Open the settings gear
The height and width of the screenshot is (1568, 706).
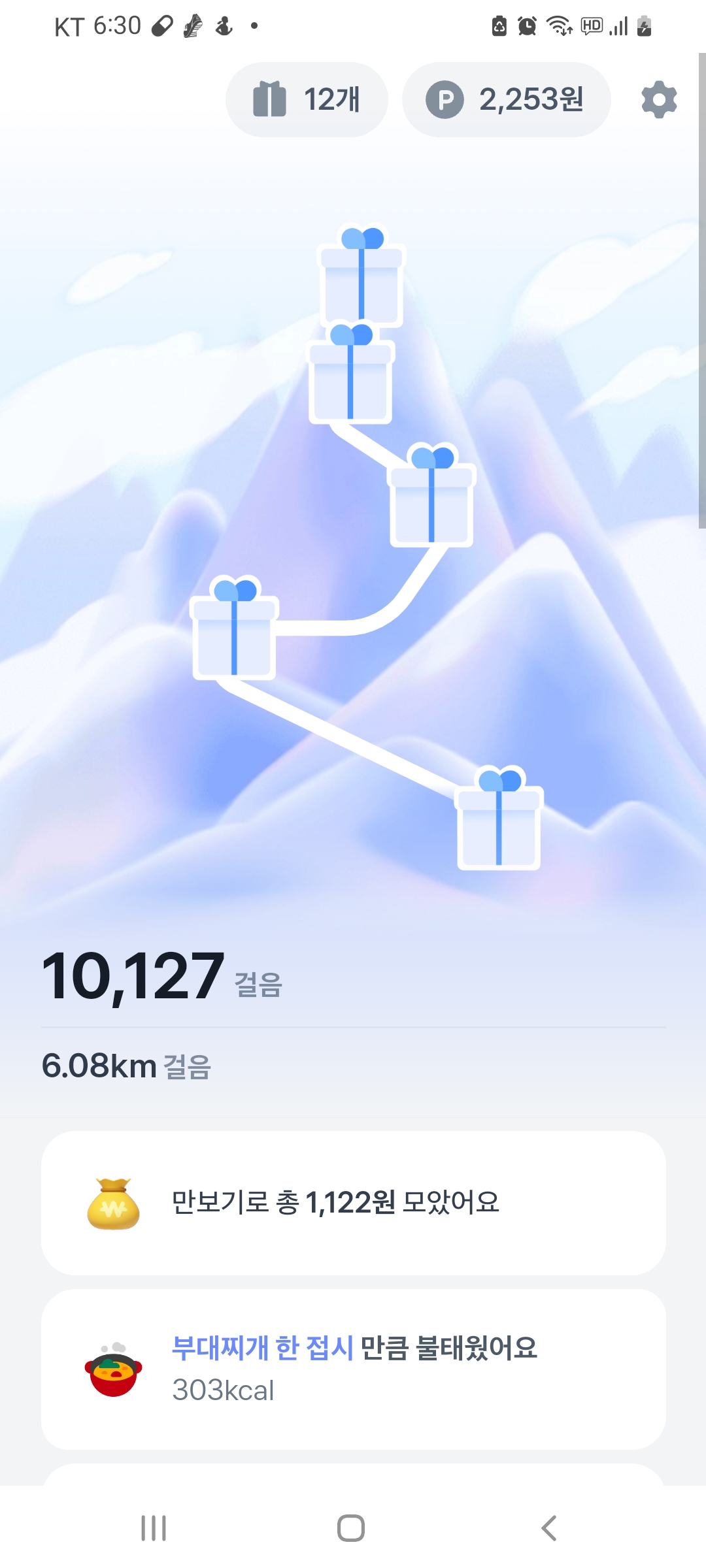pyautogui.click(x=658, y=100)
